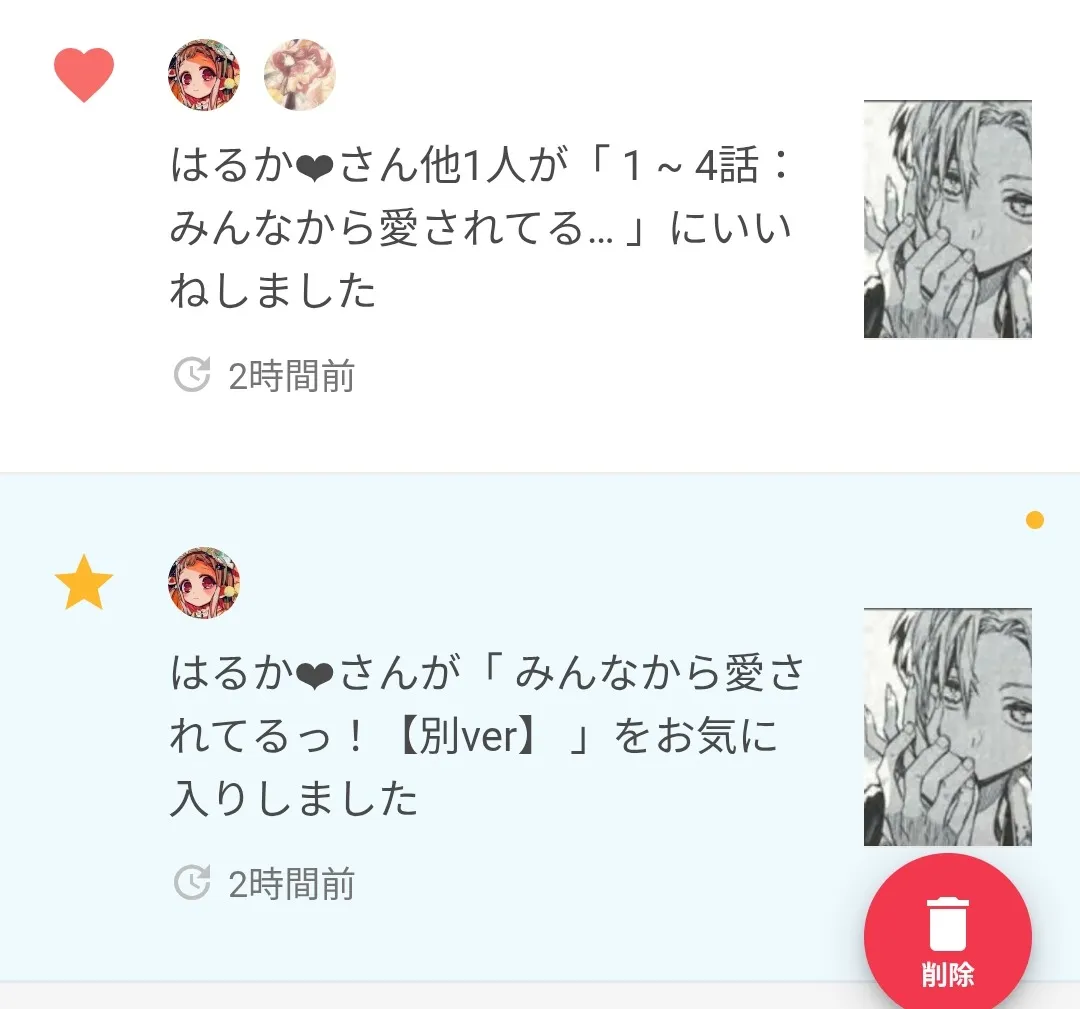Open the story thumbnail in the favorite notification
The image size is (1080, 1009).
click(x=947, y=727)
